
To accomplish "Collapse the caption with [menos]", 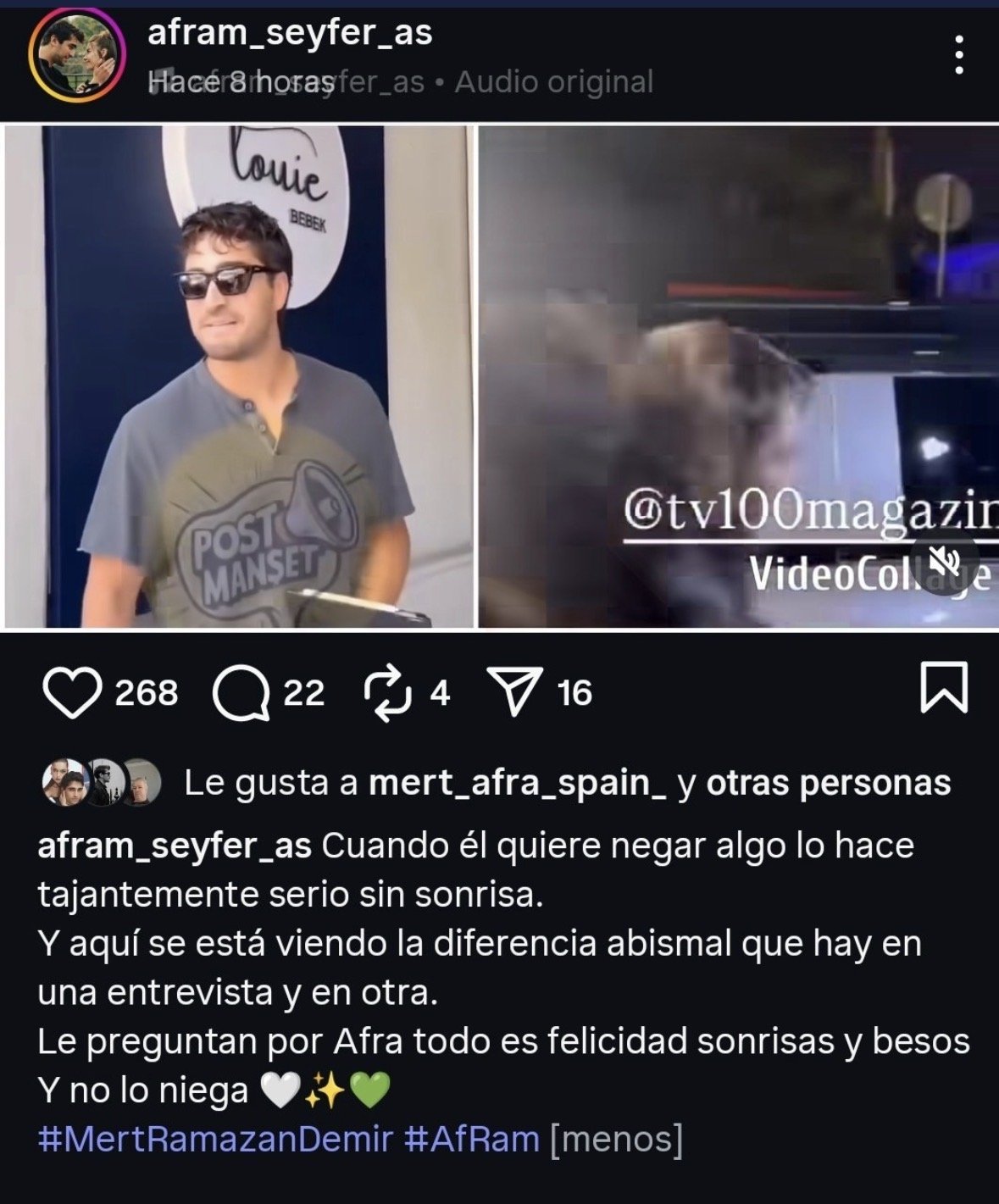I will (x=616, y=1139).
